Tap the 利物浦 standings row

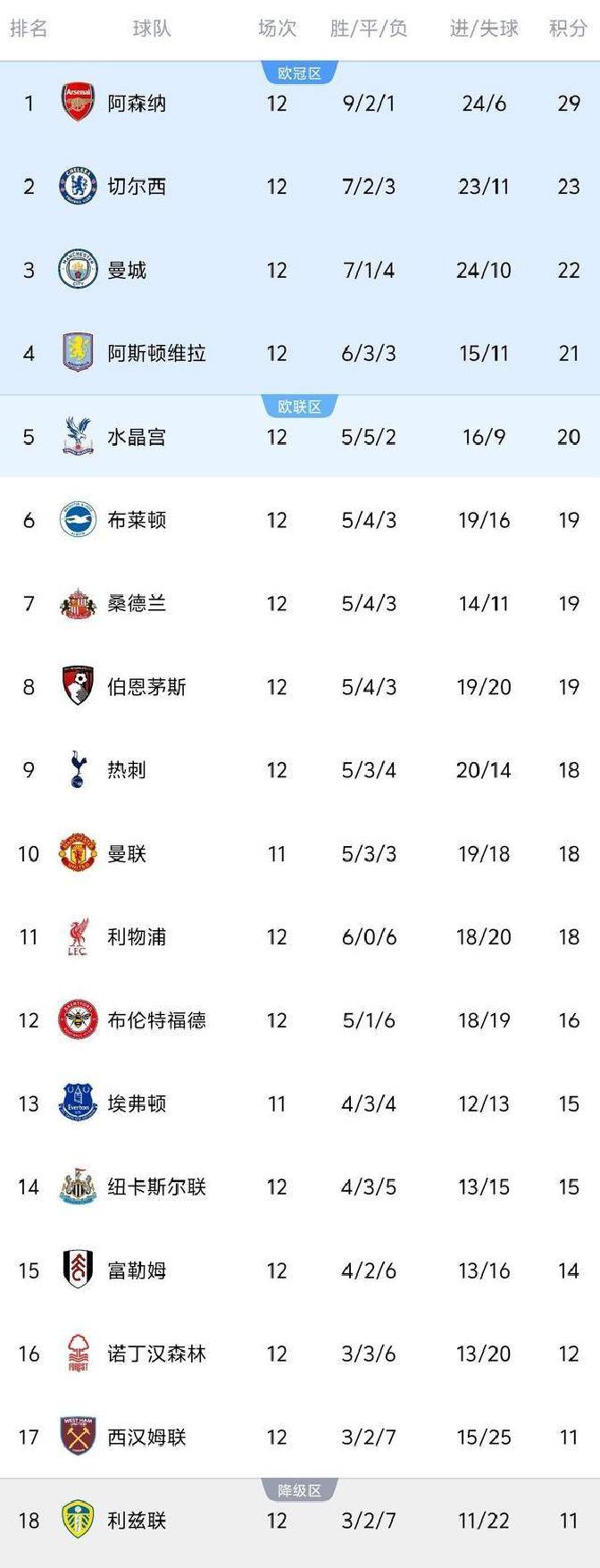[x=137, y=937]
